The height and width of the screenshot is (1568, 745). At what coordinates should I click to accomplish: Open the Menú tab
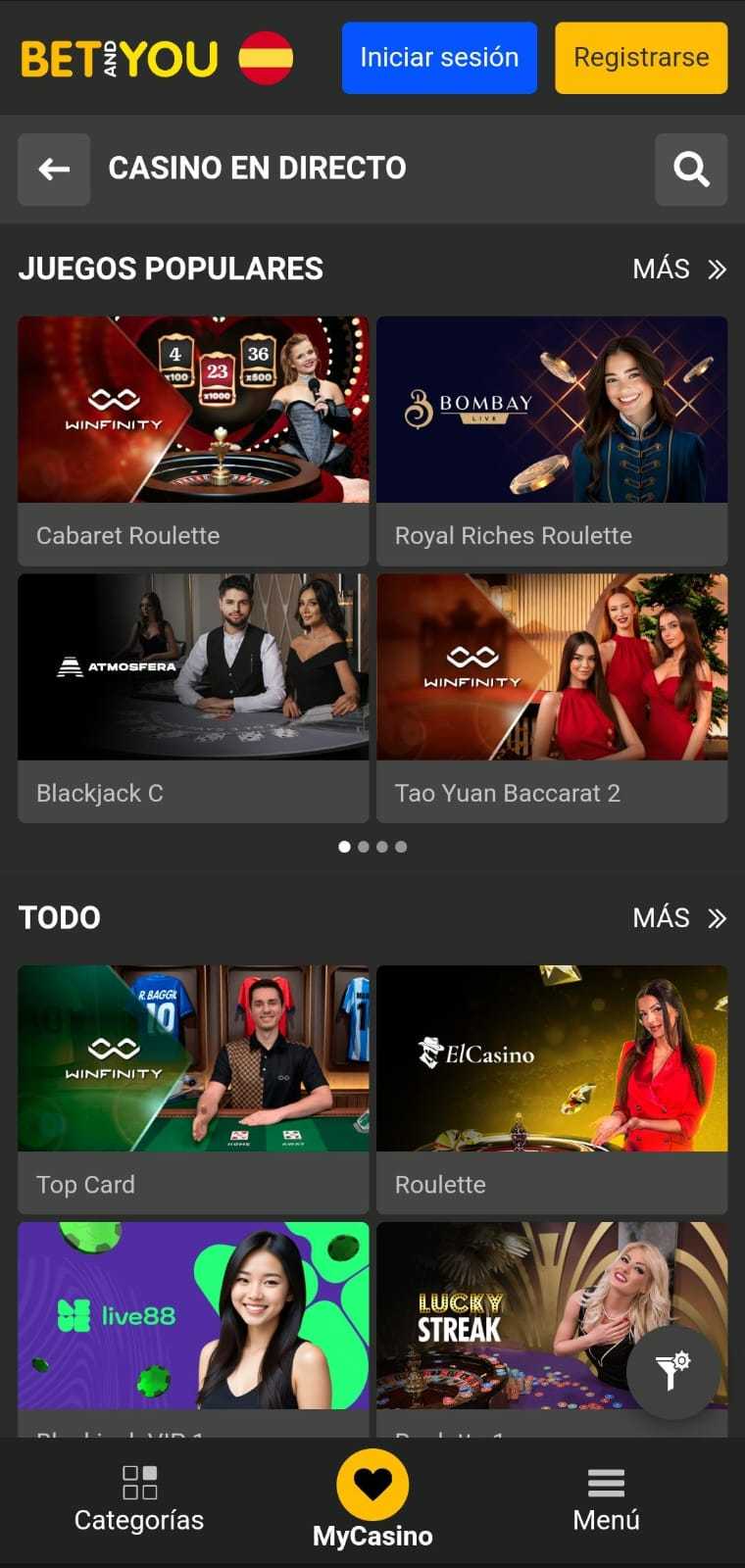click(x=606, y=1499)
